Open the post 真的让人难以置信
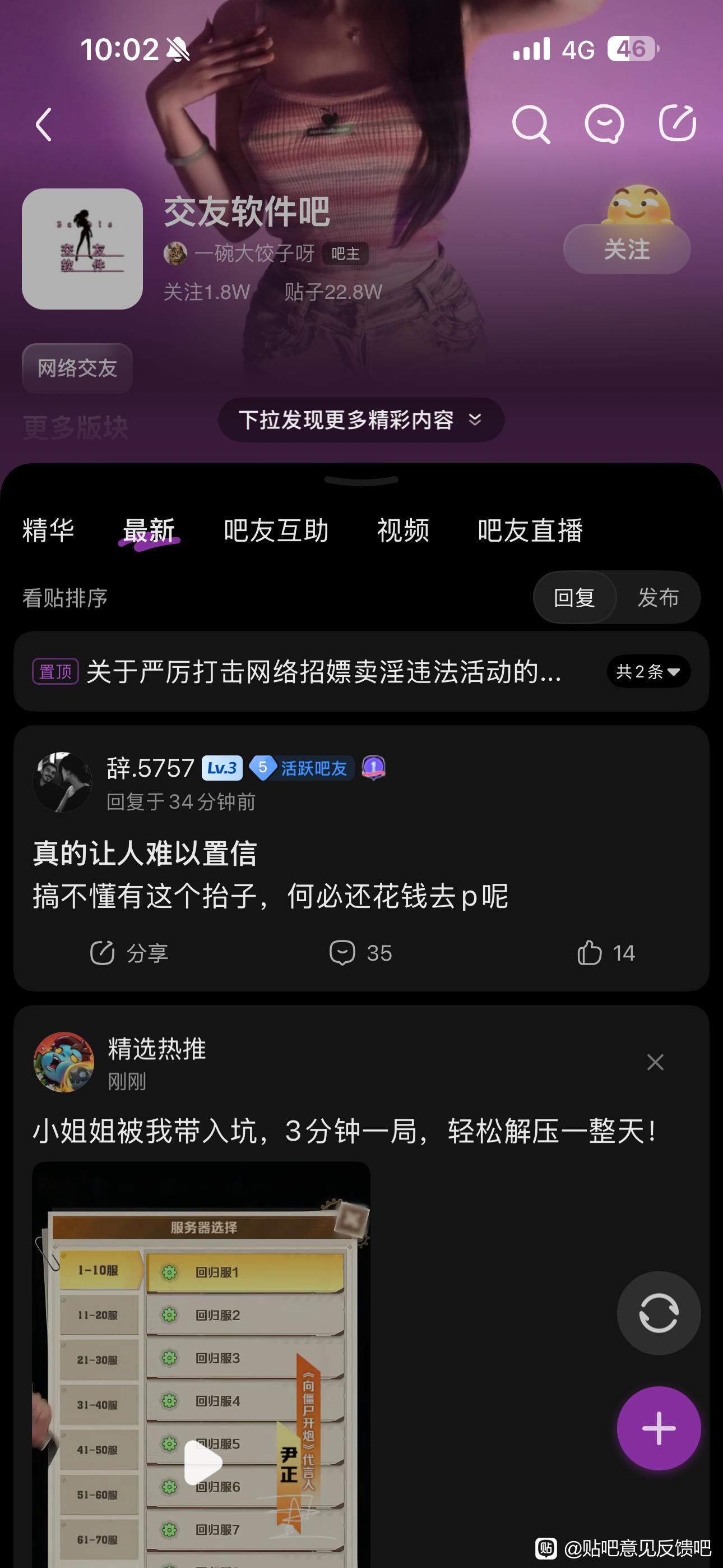Image resolution: width=723 pixels, height=1568 pixels. (145, 853)
